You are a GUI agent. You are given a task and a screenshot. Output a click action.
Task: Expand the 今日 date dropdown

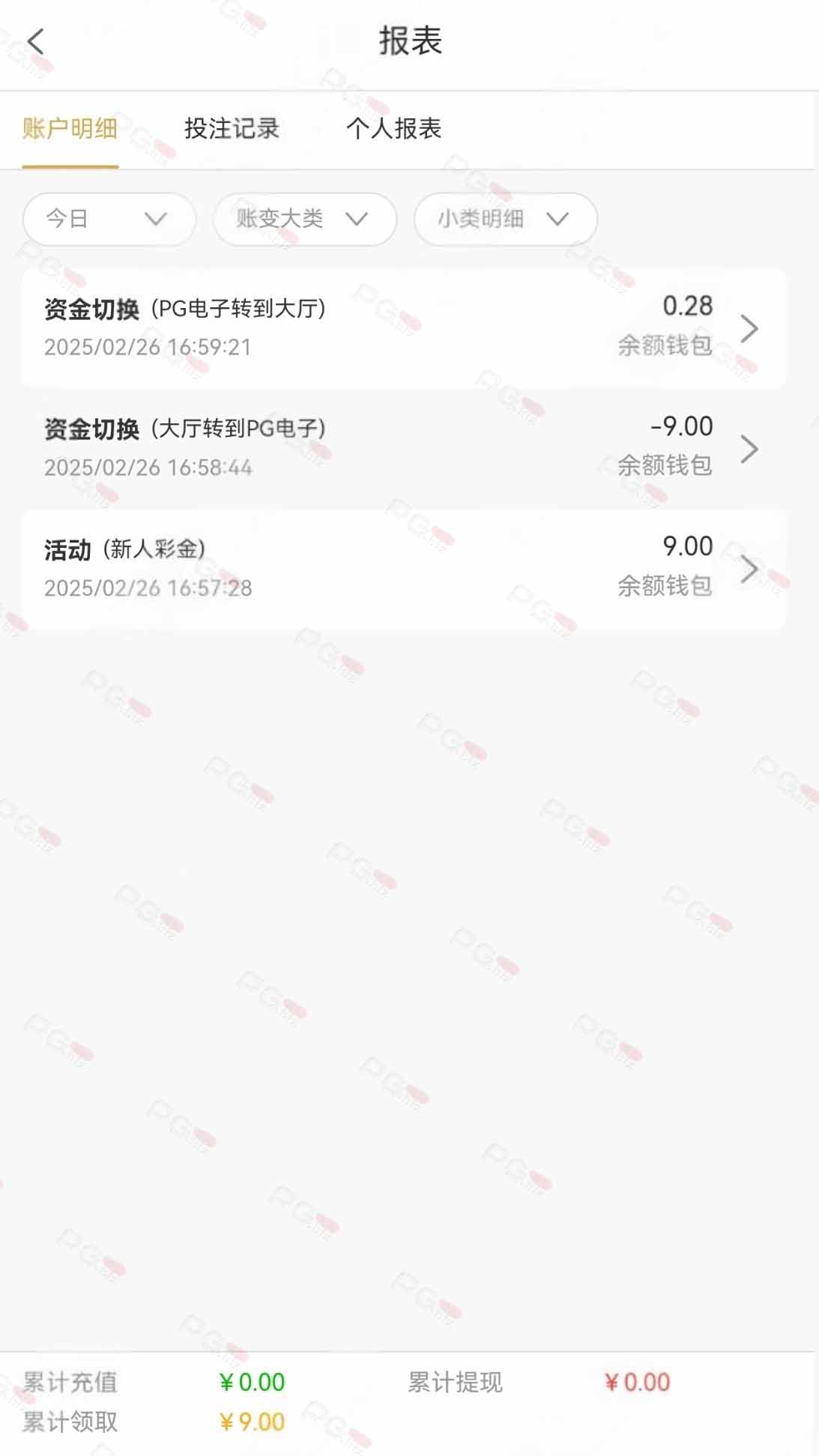click(109, 219)
